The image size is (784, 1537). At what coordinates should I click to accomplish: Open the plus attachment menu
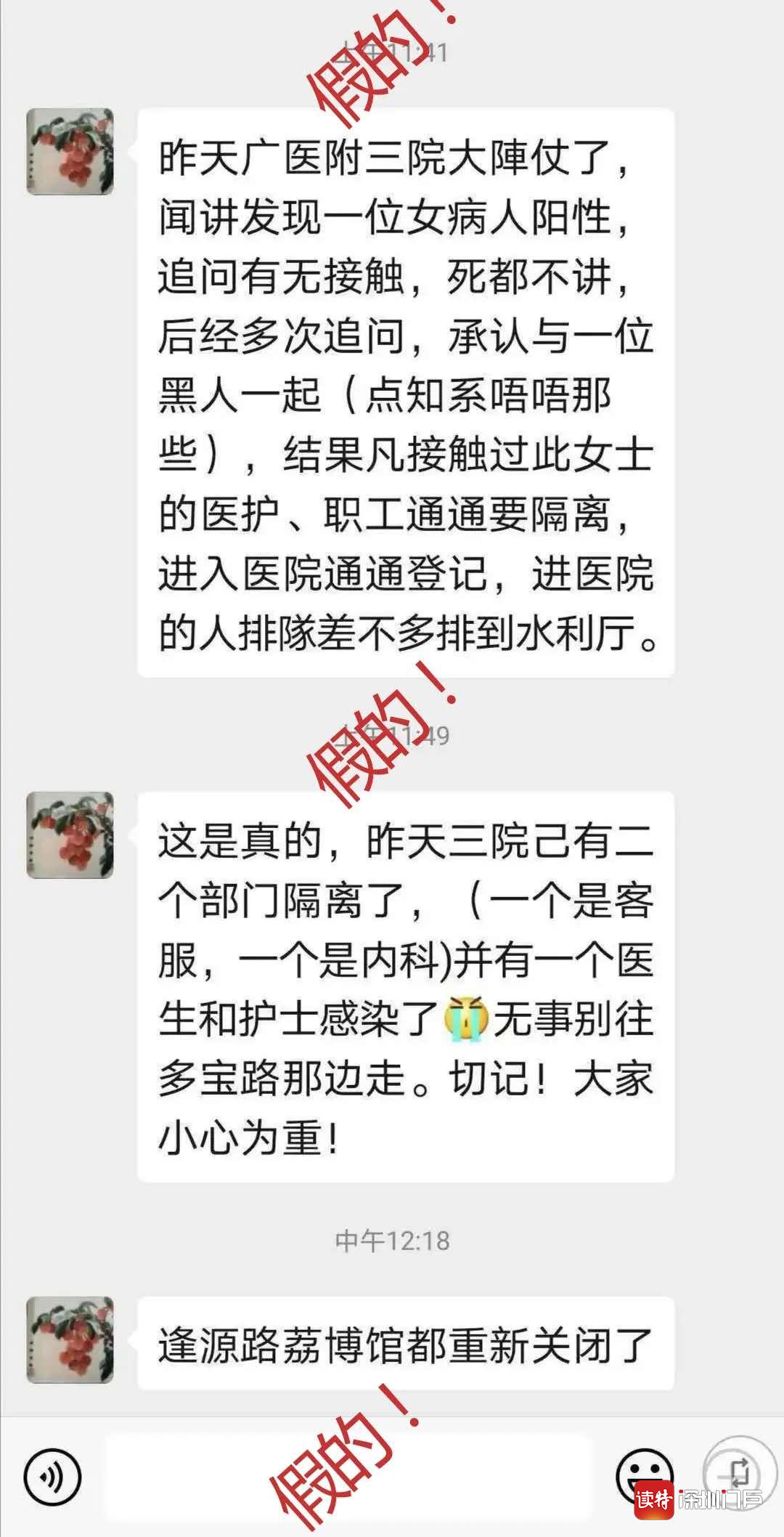click(732, 1475)
